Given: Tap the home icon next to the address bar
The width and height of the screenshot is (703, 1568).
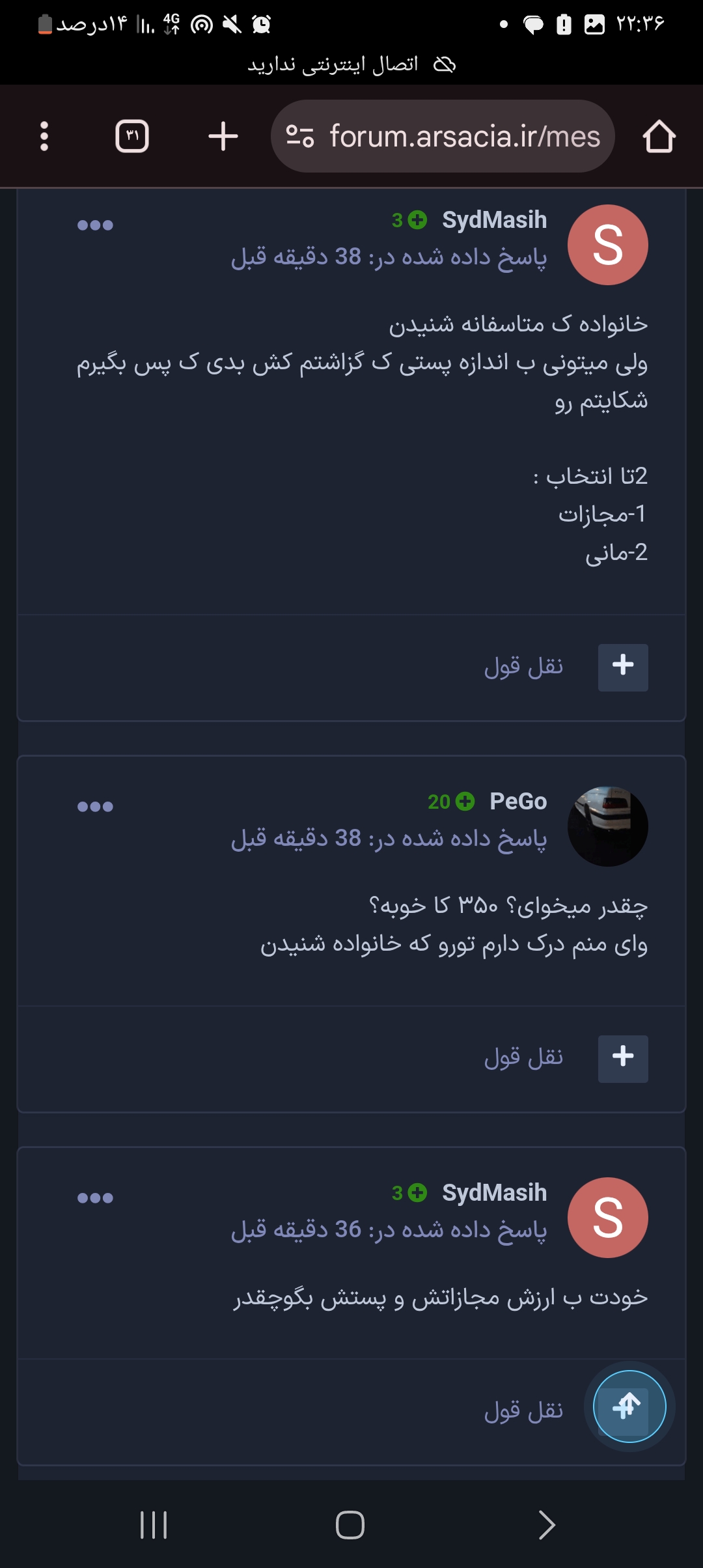Looking at the screenshot, I should coord(660,136).
